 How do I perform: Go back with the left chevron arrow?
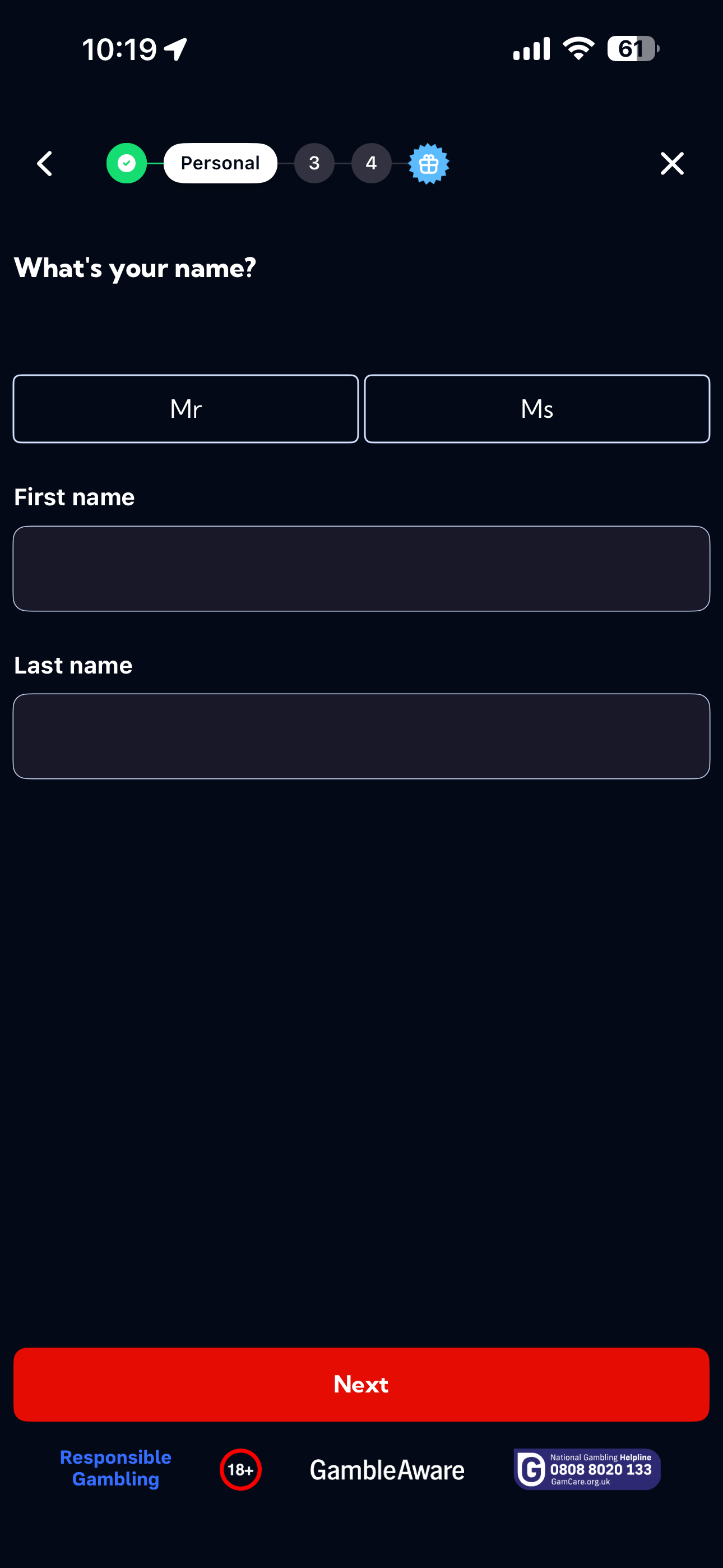44,163
